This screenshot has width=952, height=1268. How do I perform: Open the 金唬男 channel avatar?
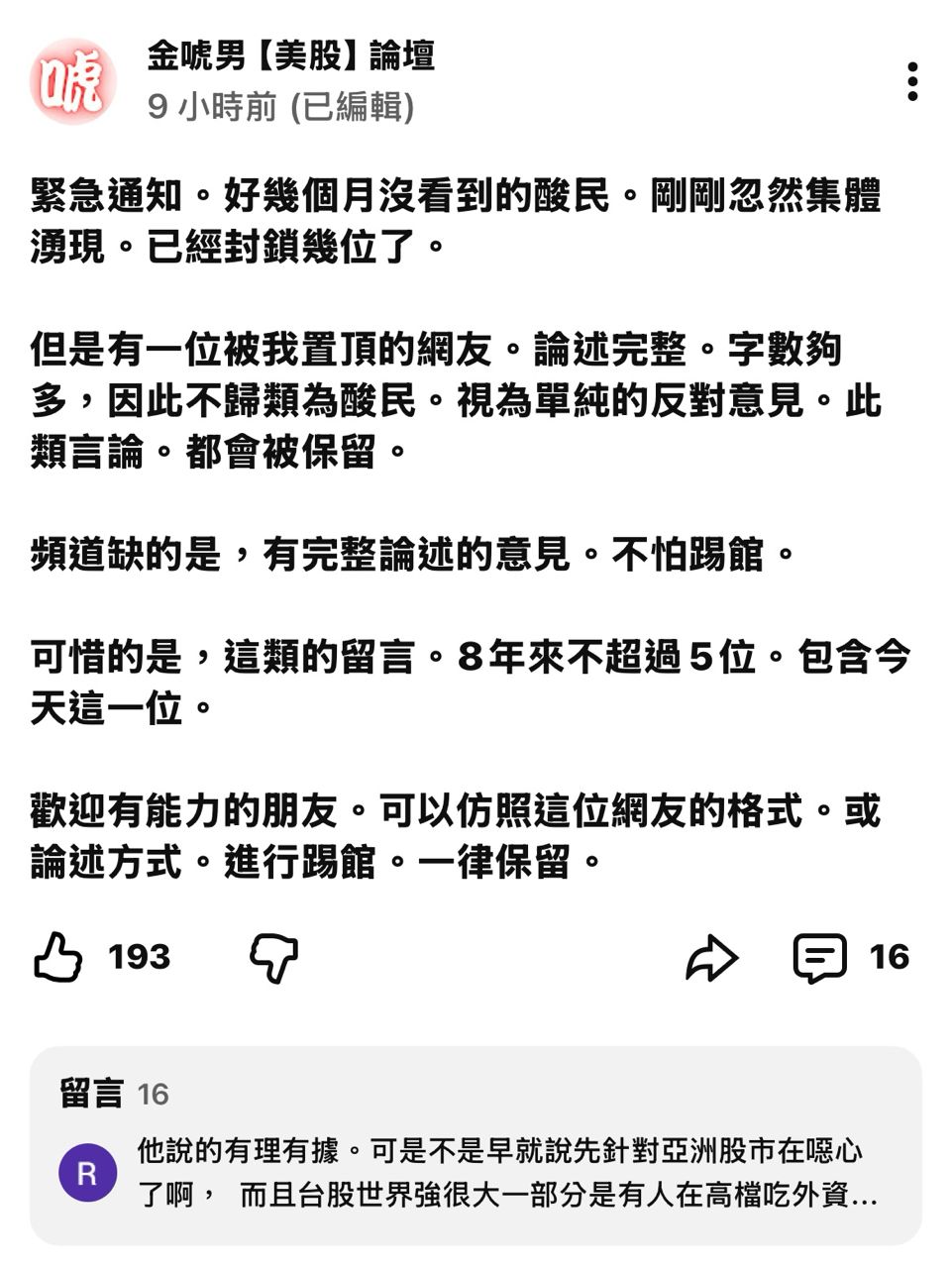71,81
